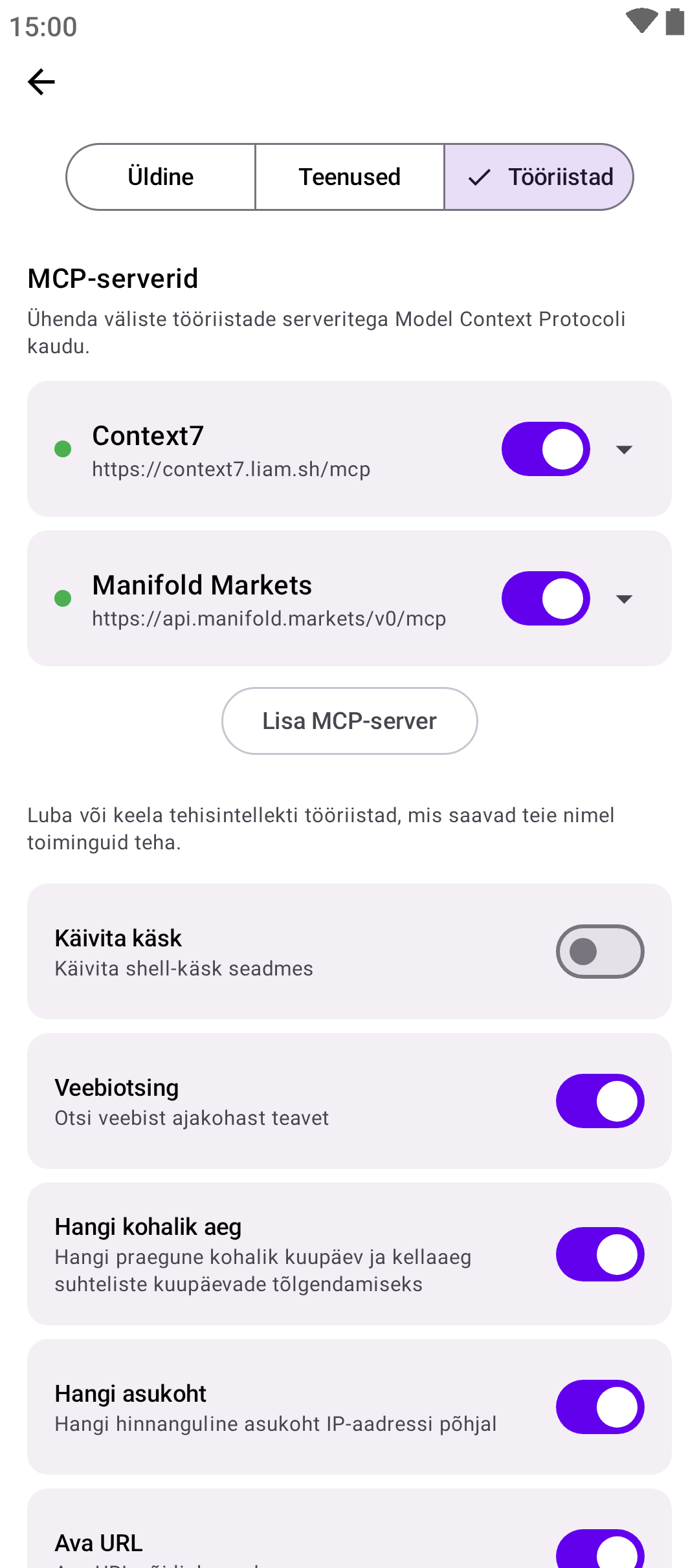This screenshot has width=699, height=1568.
Task: Enable the Käivita käsk tool
Action: coord(600,952)
